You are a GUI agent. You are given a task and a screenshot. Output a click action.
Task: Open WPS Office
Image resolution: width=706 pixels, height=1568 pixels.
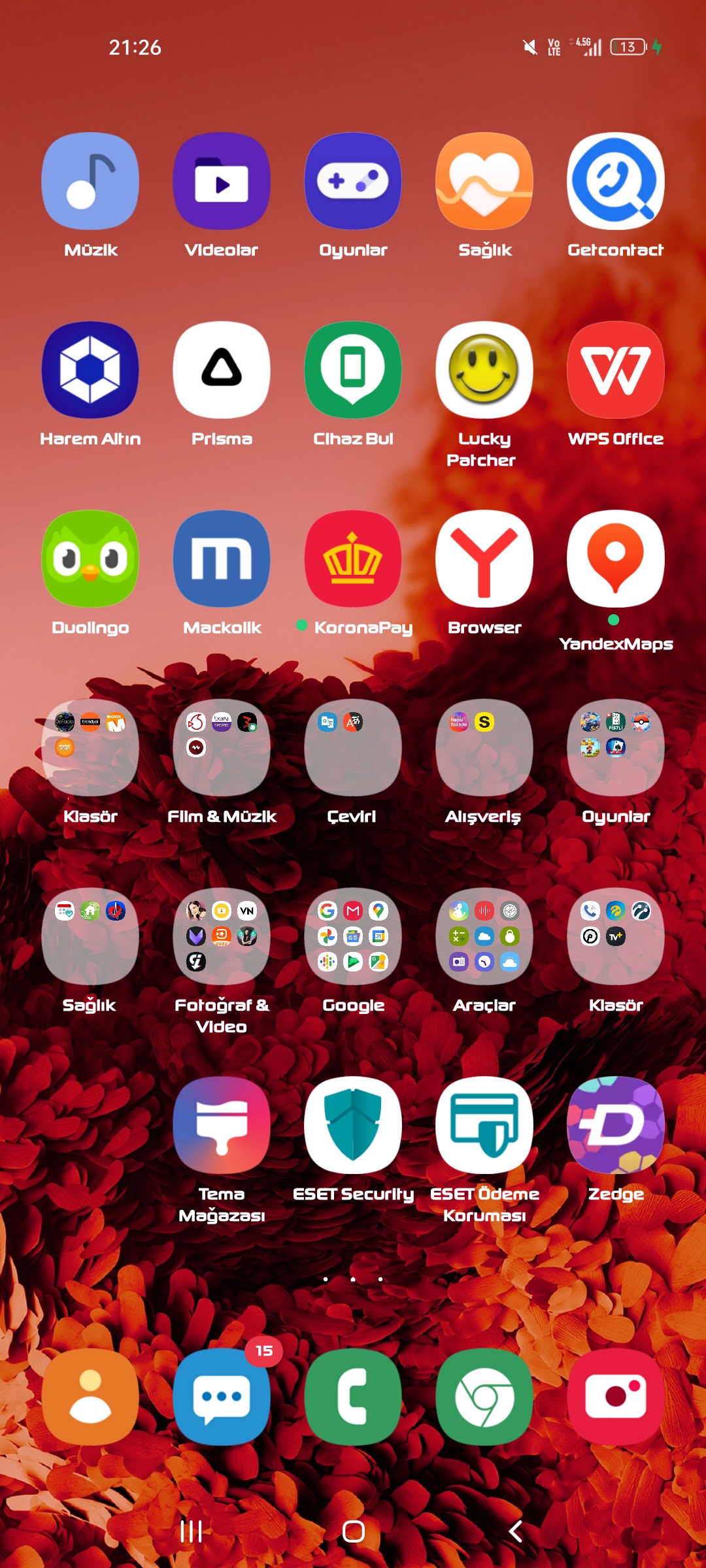pos(615,370)
